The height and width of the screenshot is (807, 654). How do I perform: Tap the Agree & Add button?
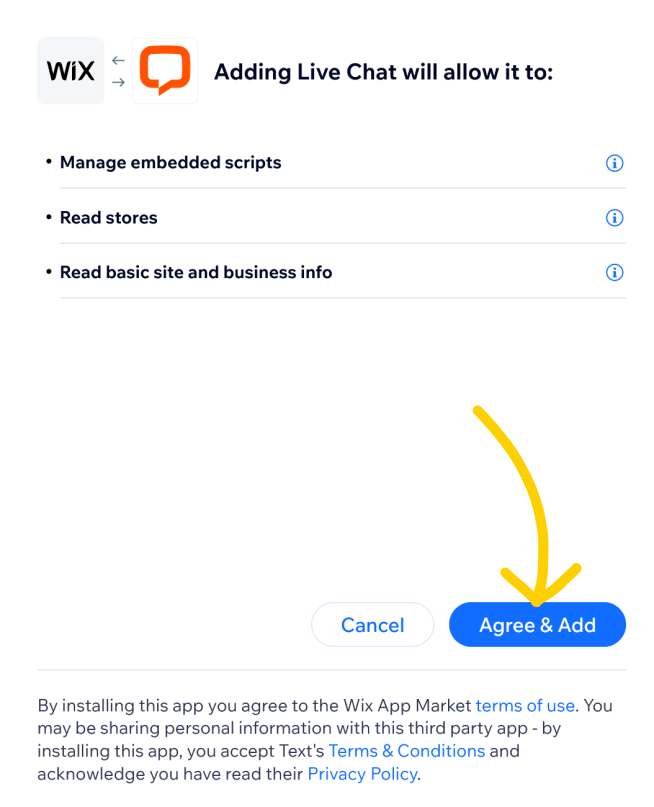(537, 624)
